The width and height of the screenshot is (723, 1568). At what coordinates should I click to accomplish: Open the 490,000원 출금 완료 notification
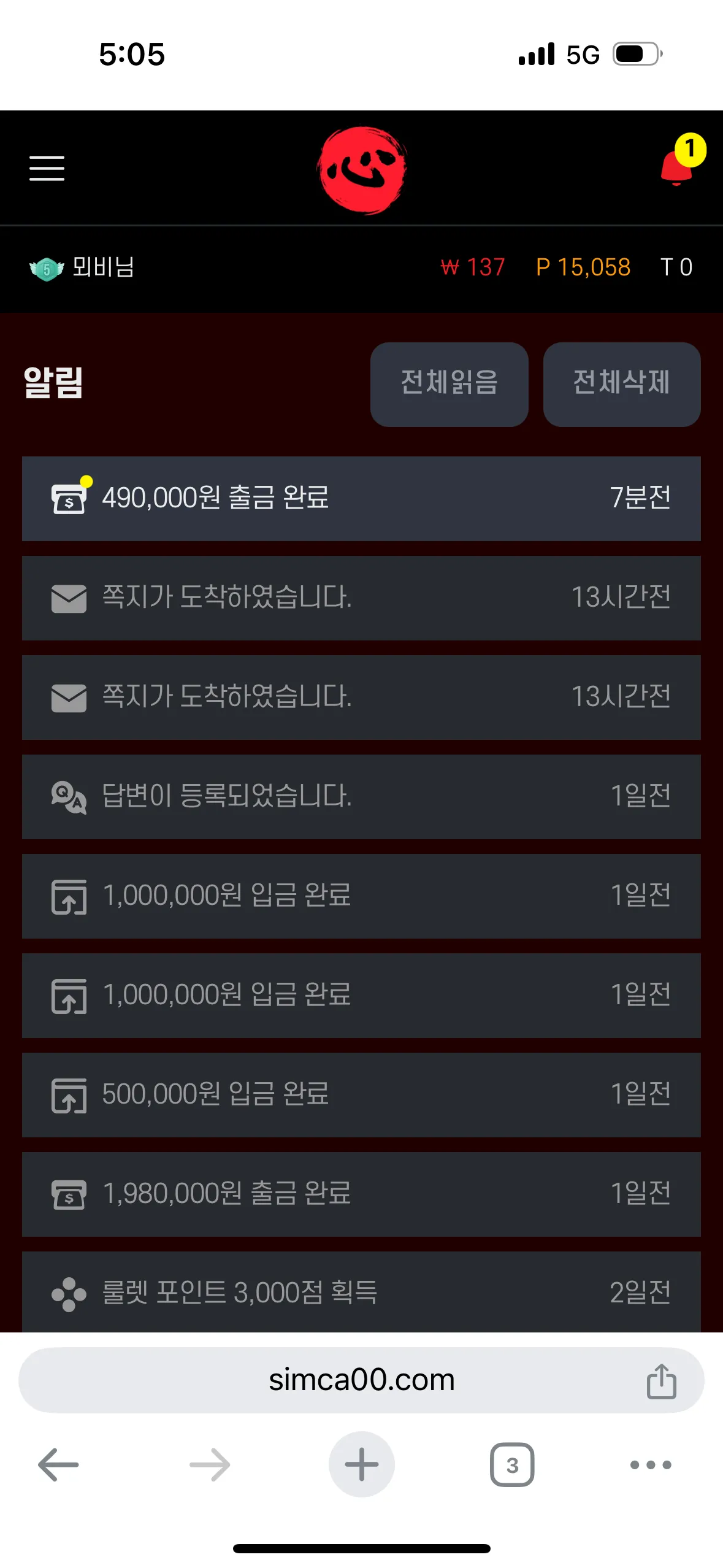tap(361, 498)
